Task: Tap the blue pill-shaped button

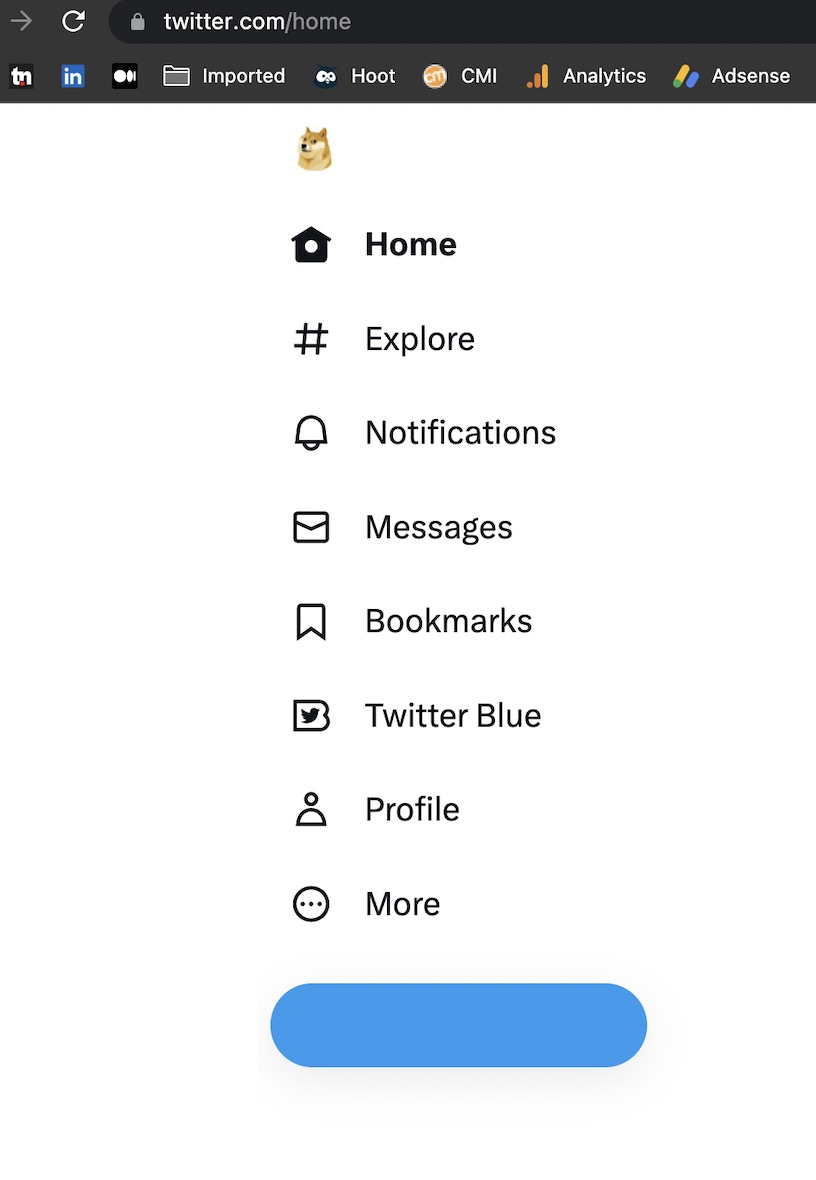Action: 458,1025
